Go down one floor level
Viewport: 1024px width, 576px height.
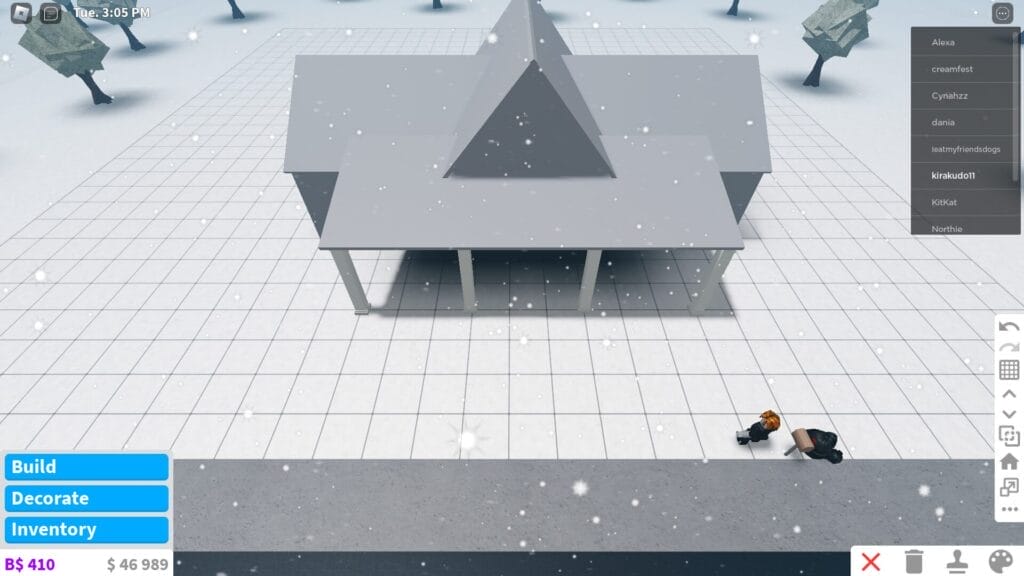[x=1009, y=413]
